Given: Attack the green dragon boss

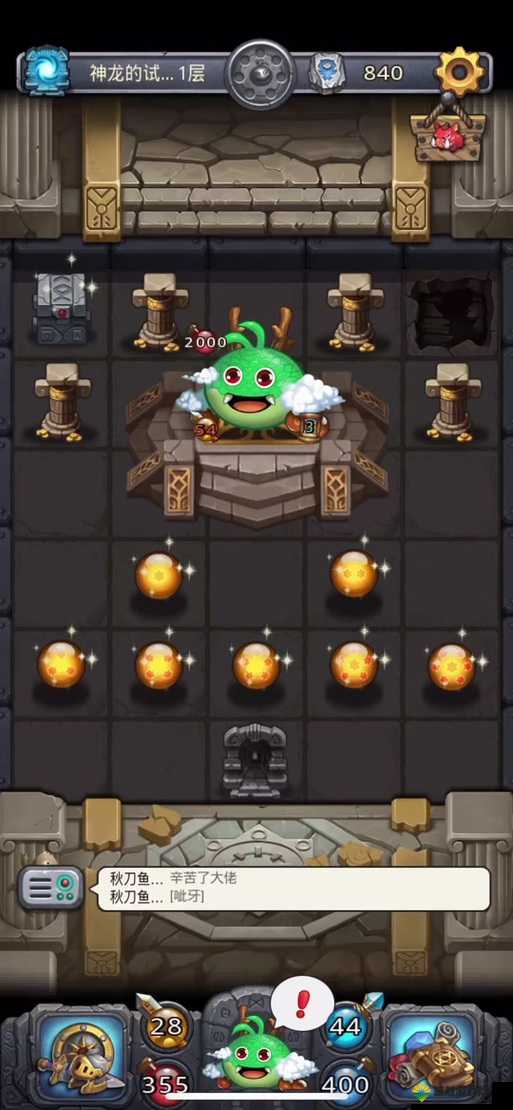Looking at the screenshot, I should 256,381.
